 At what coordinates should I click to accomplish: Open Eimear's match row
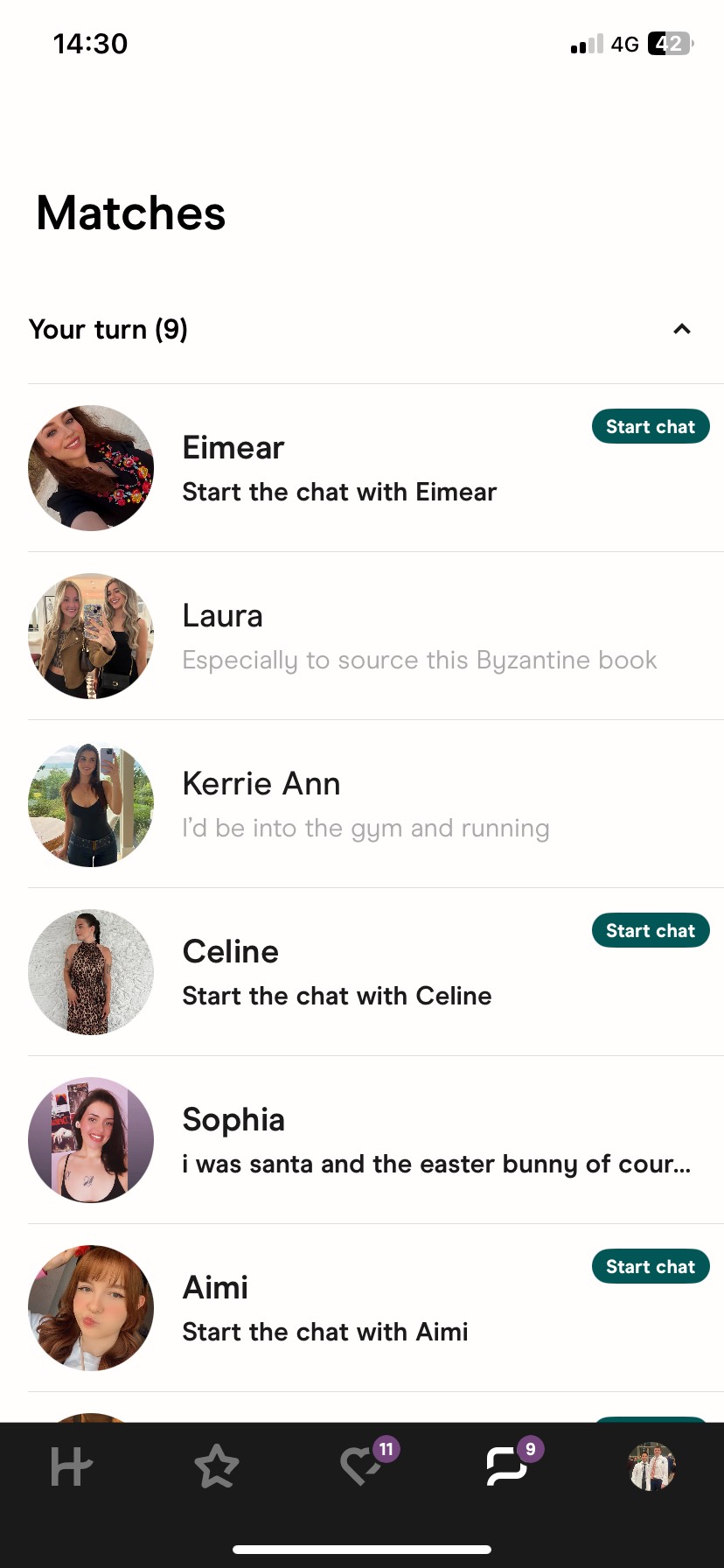point(376,468)
